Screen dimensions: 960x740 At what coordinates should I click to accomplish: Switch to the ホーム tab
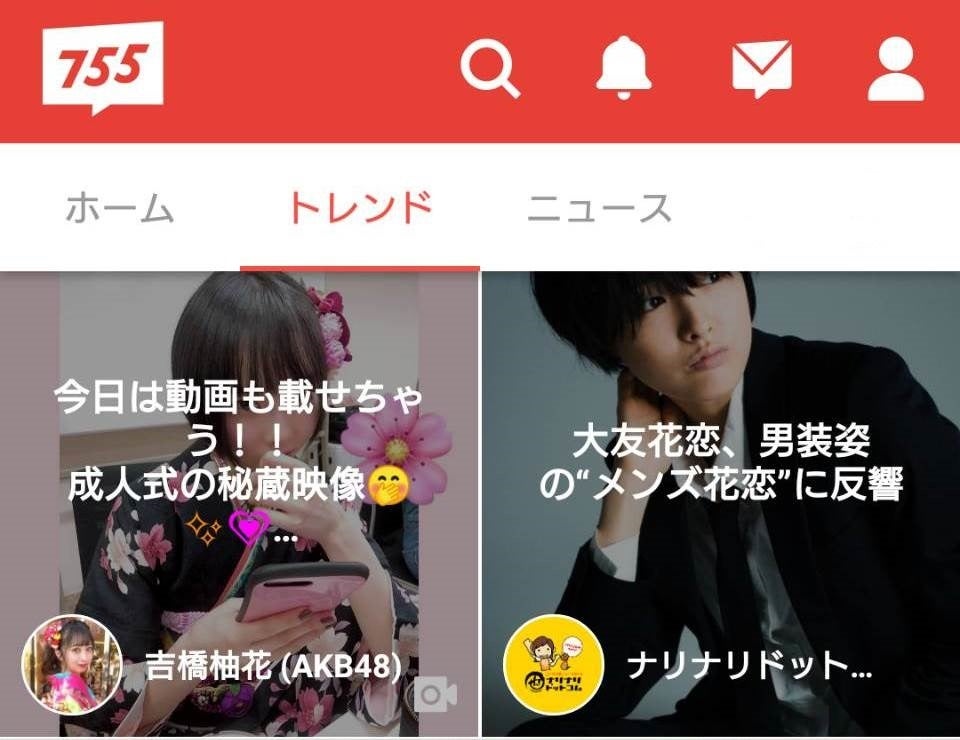(x=120, y=209)
